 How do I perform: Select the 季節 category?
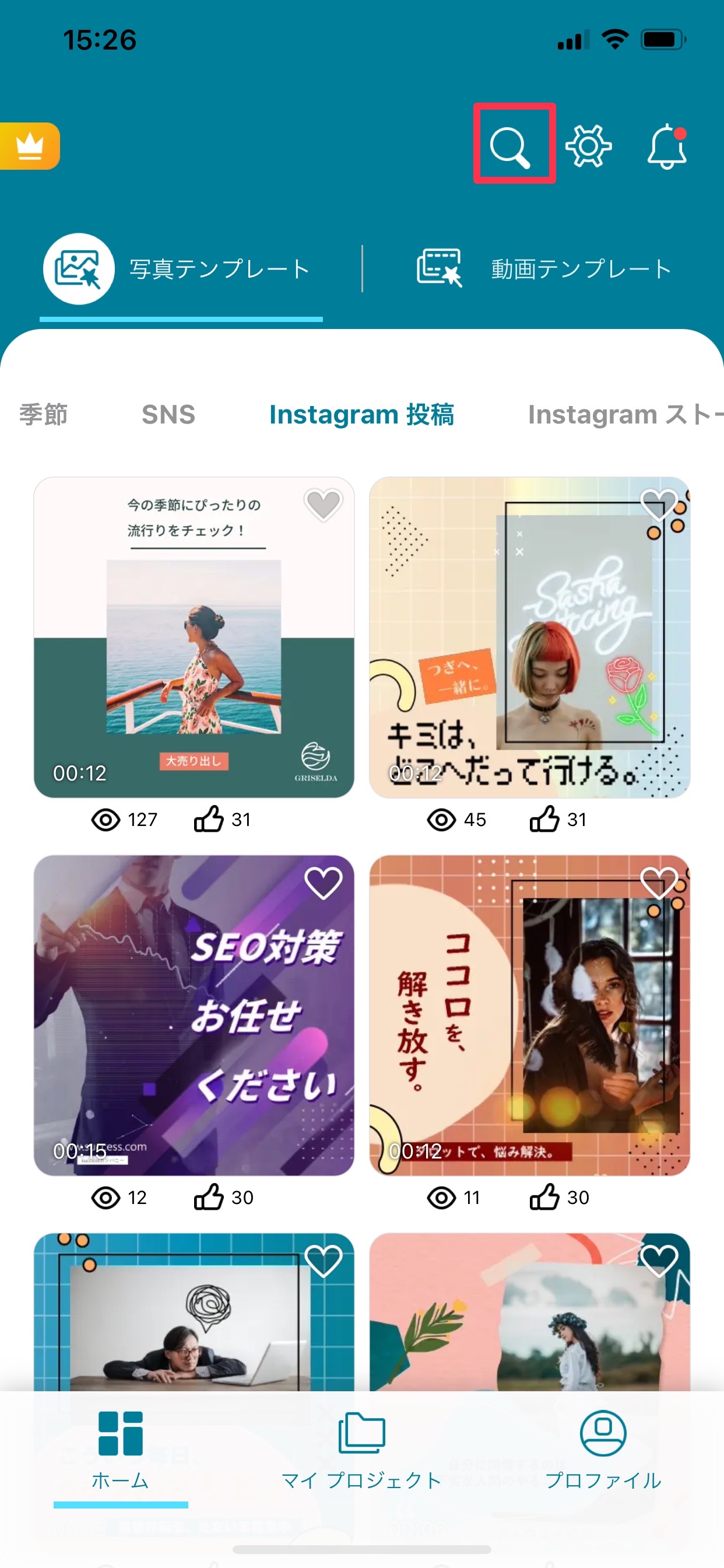(x=43, y=415)
